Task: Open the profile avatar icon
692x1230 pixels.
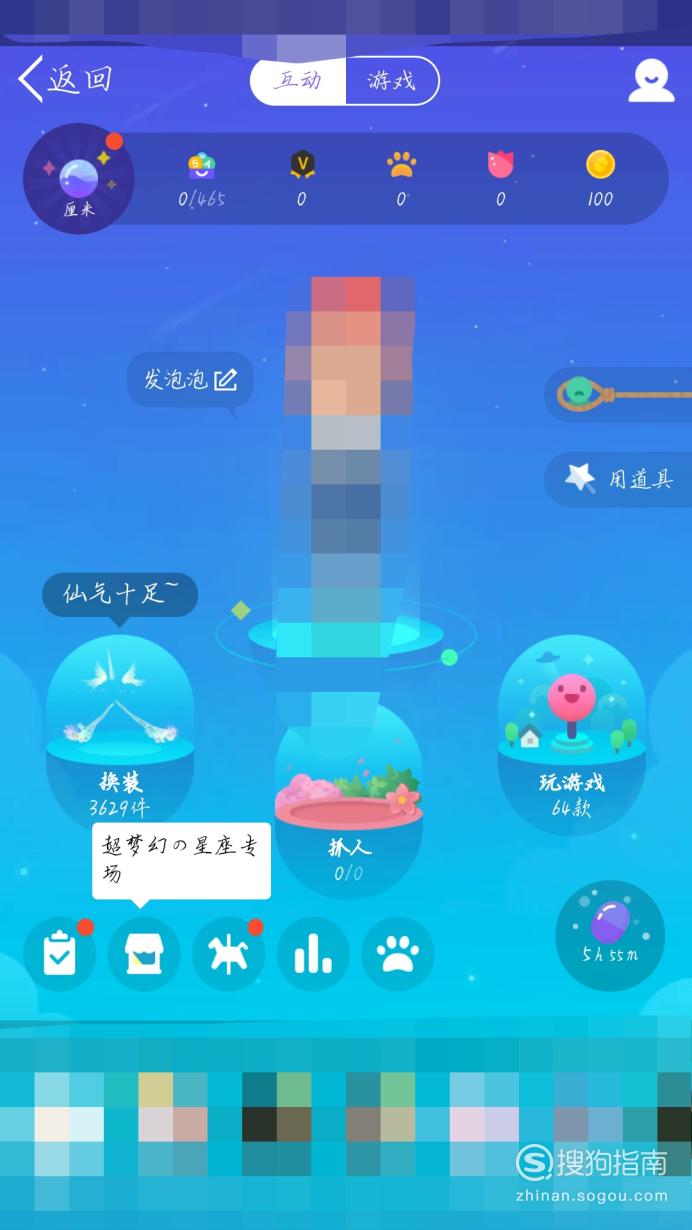Action: coord(651,81)
